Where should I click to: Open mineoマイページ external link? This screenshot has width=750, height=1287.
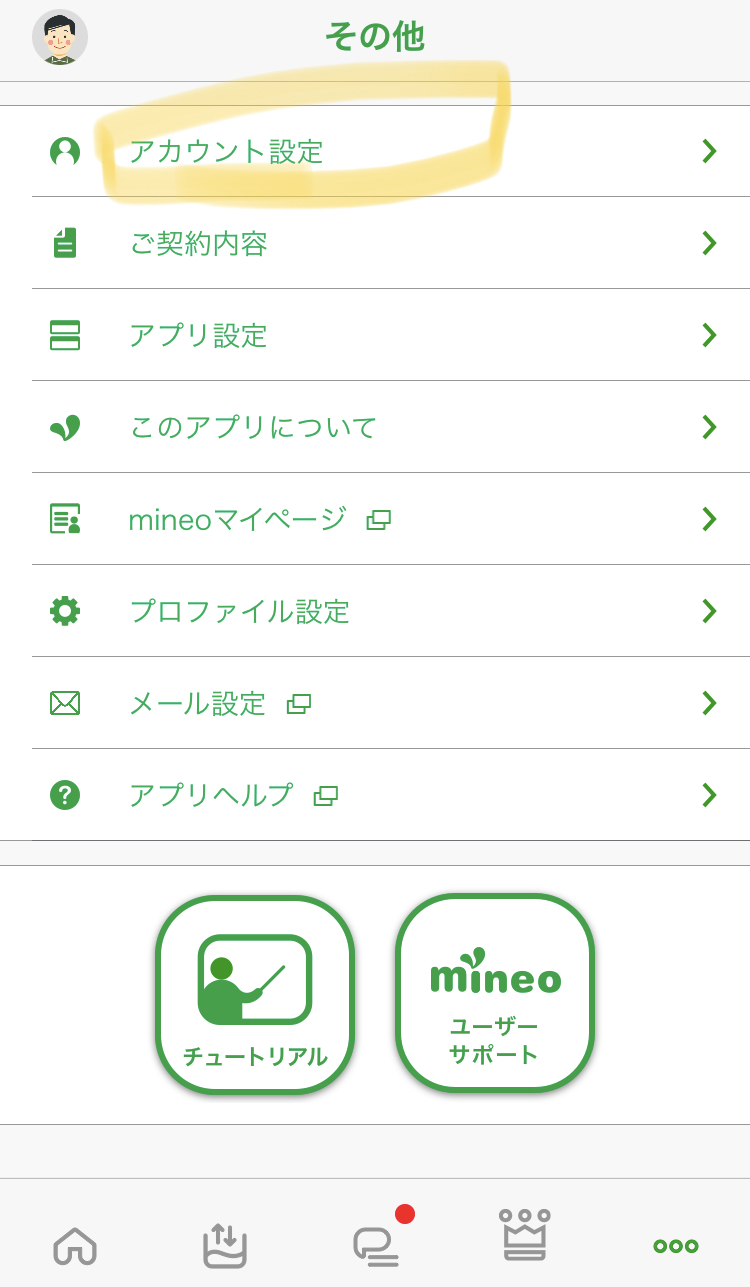375,519
